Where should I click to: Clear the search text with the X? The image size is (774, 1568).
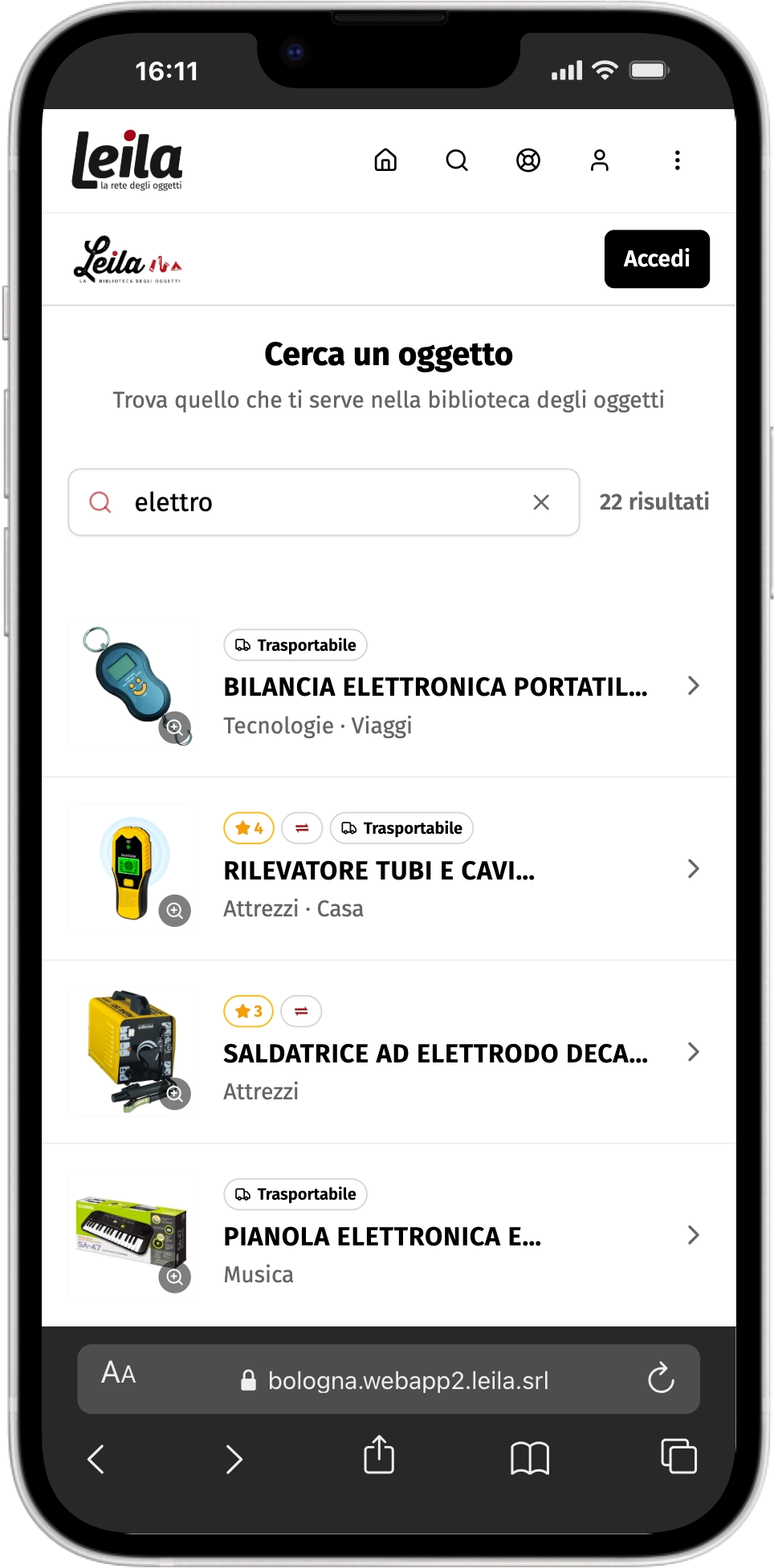click(x=541, y=502)
